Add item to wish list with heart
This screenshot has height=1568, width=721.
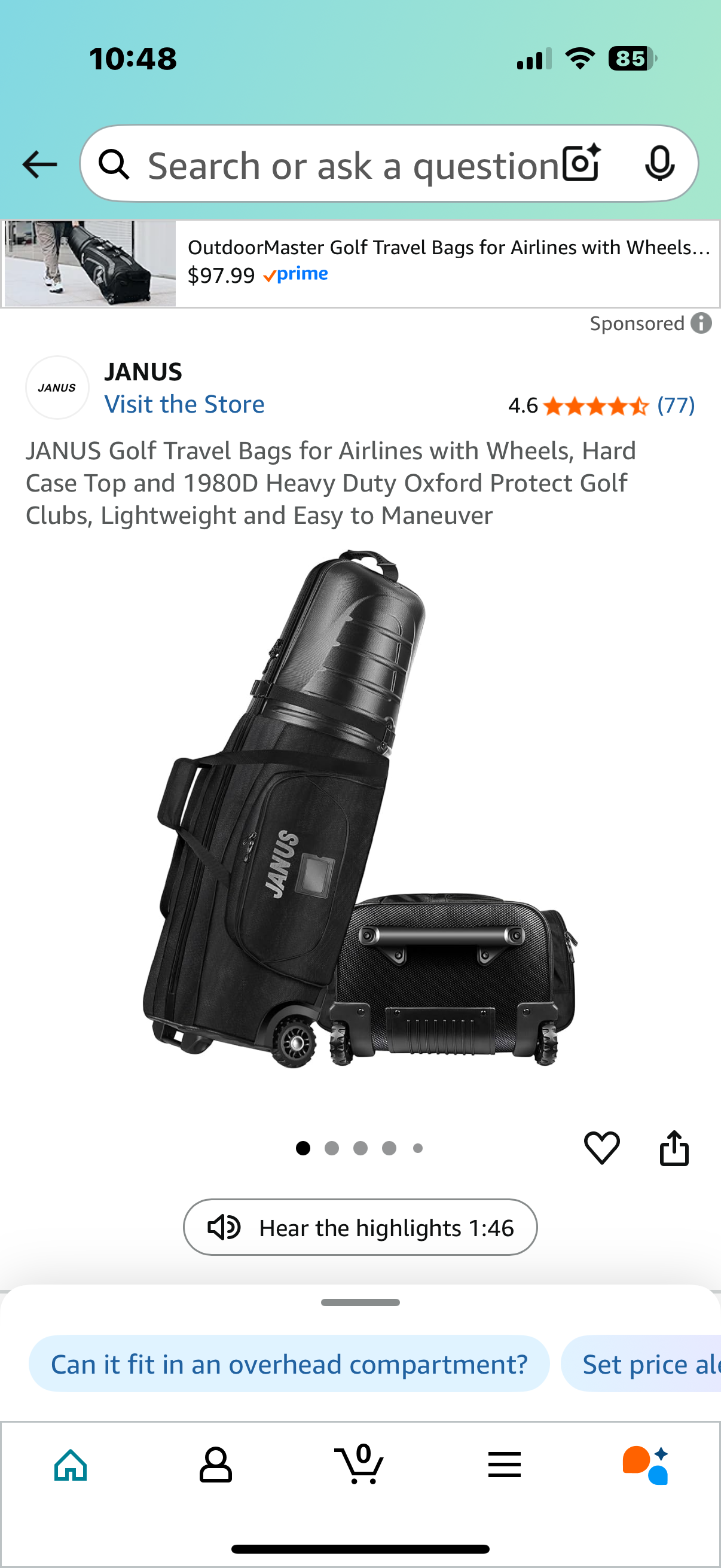(601, 1148)
